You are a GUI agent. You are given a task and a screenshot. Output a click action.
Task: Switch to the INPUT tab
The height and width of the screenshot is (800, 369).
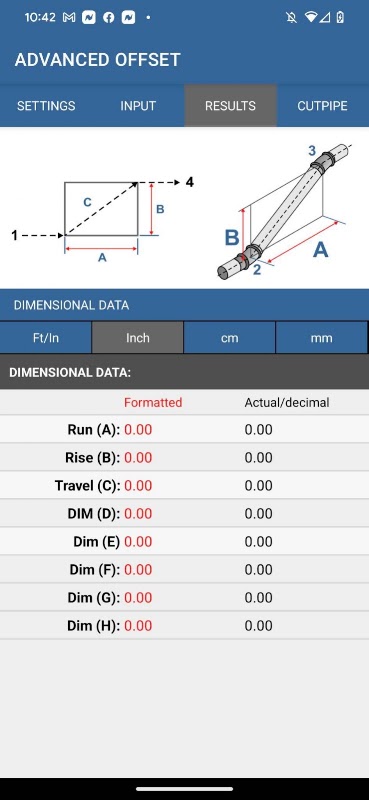pyautogui.click(x=138, y=106)
